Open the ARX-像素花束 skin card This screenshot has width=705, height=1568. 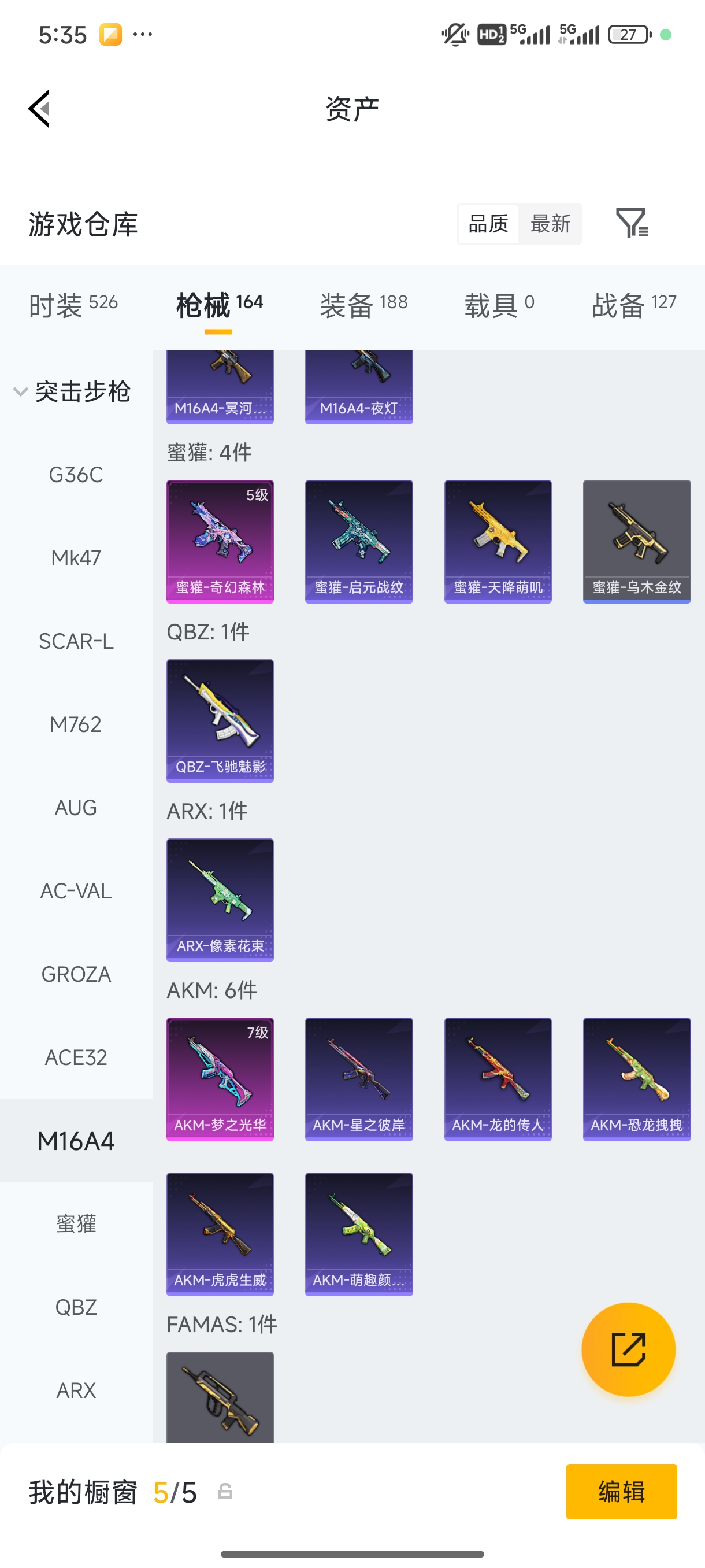click(x=220, y=900)
